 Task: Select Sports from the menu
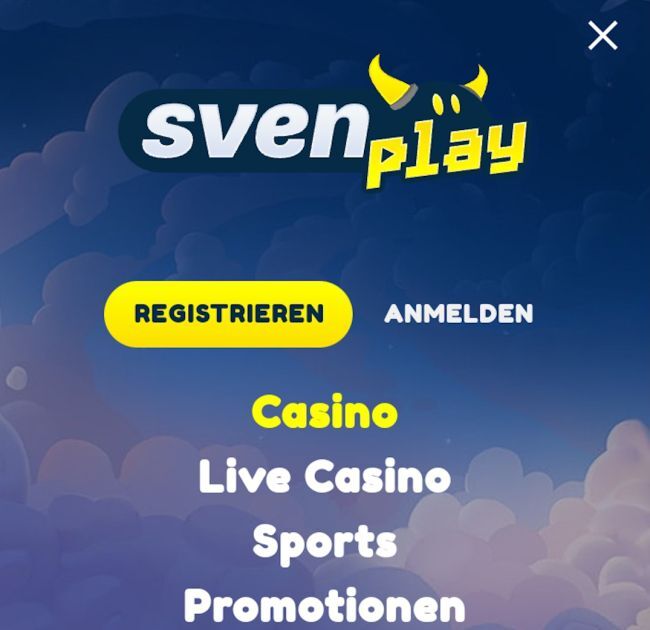pyautogui.click(x=324, y=541)
